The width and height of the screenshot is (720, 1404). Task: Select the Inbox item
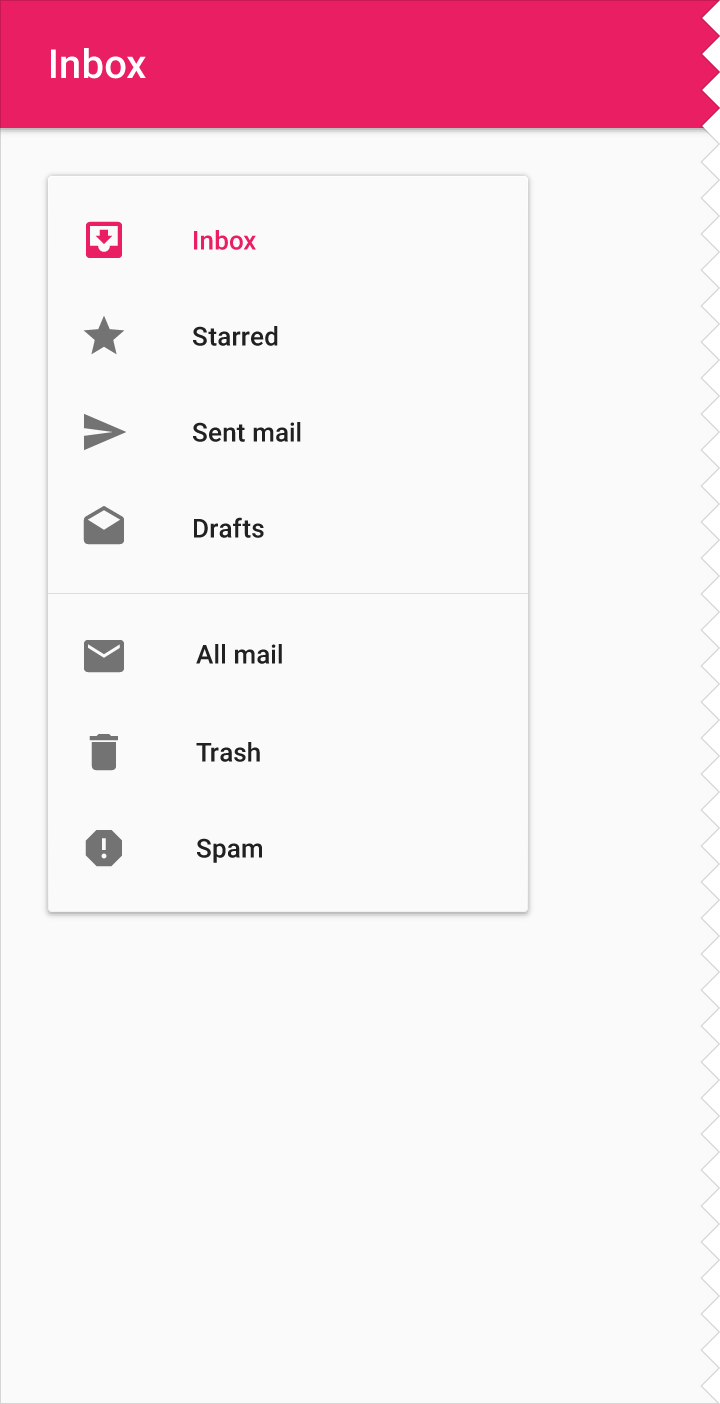pos(288,241)
